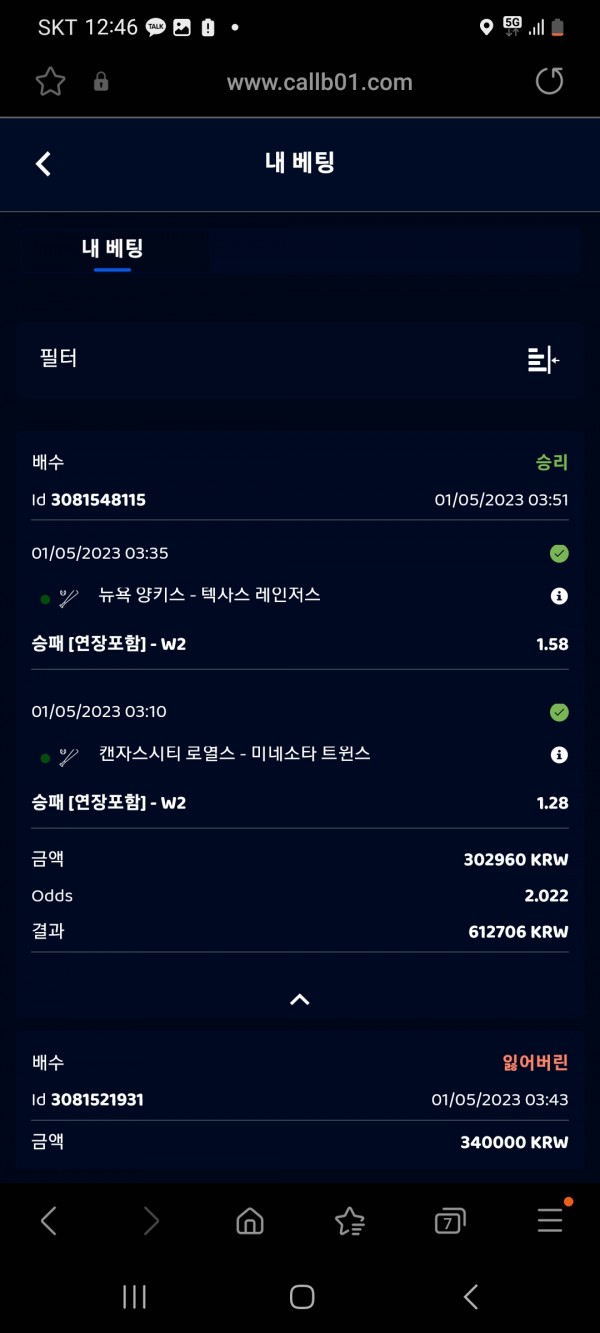Collapse bet 3081548115 details

coord(299,999)
